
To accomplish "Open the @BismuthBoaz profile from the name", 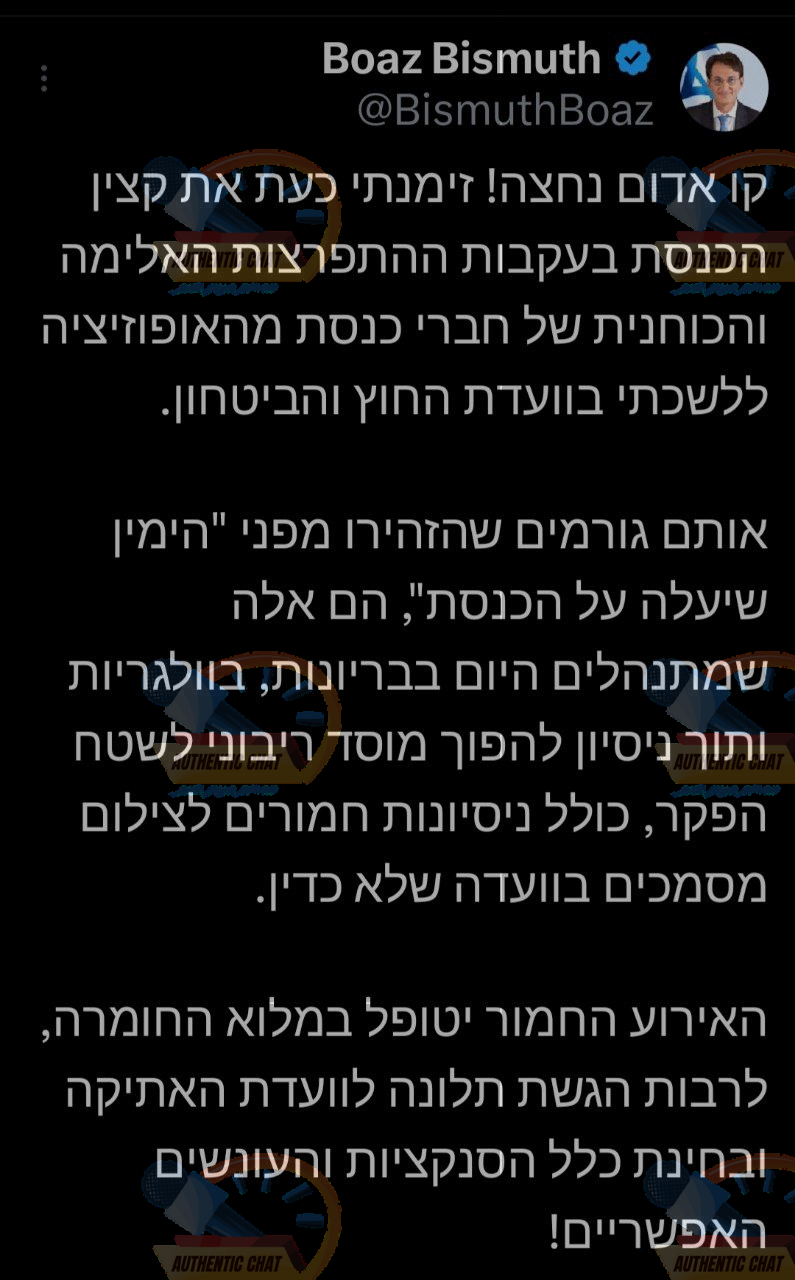I will [462, 60].
